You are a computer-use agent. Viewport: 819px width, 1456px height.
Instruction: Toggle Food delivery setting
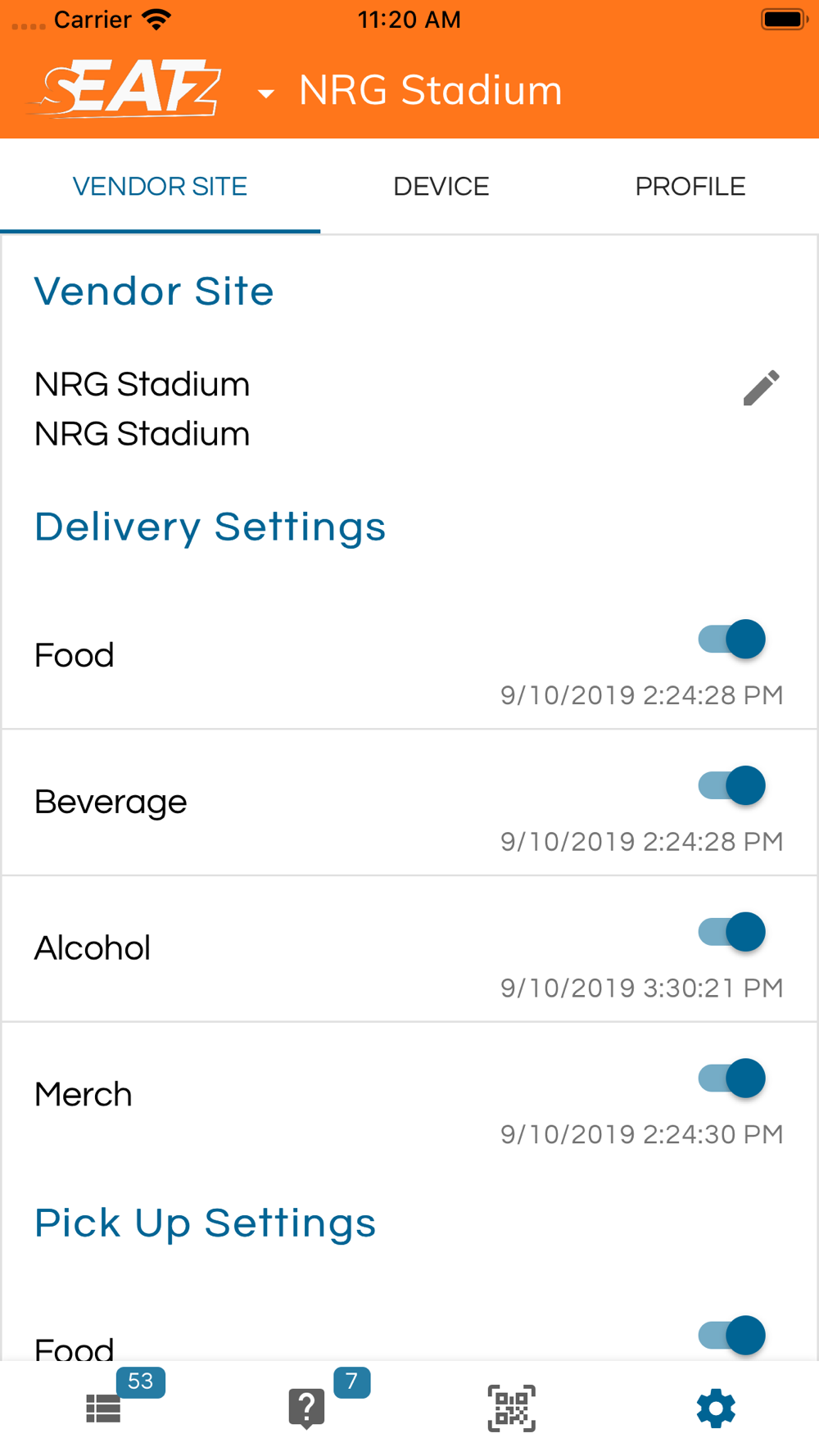click(x=731, y=639)
